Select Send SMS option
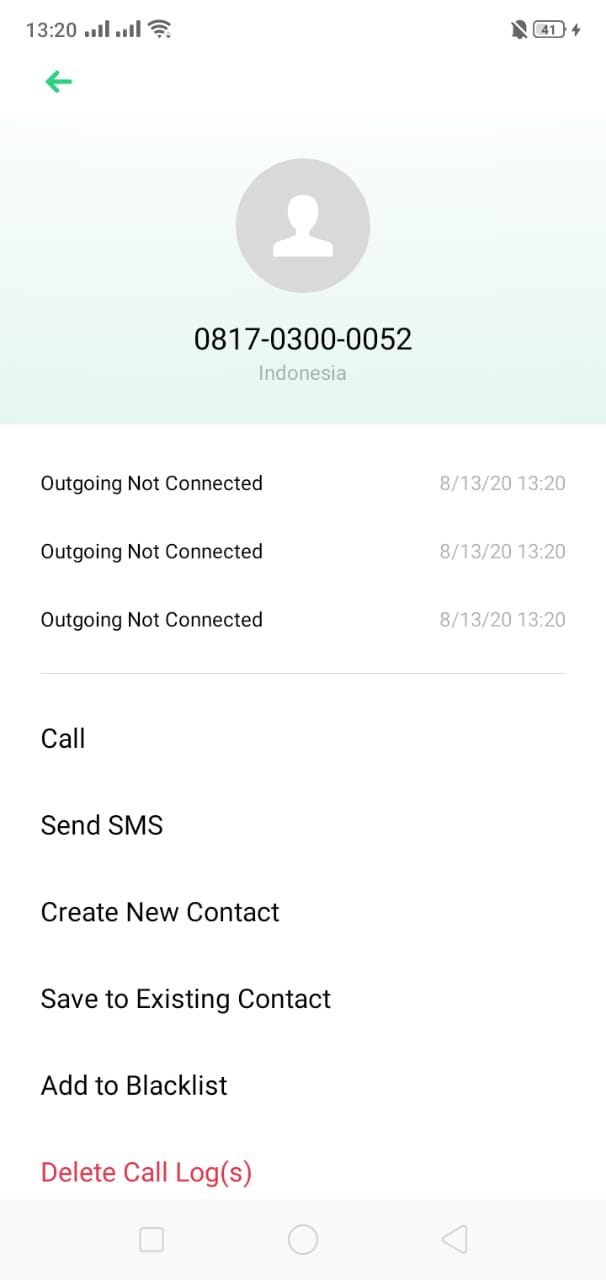 click(102, 826)
